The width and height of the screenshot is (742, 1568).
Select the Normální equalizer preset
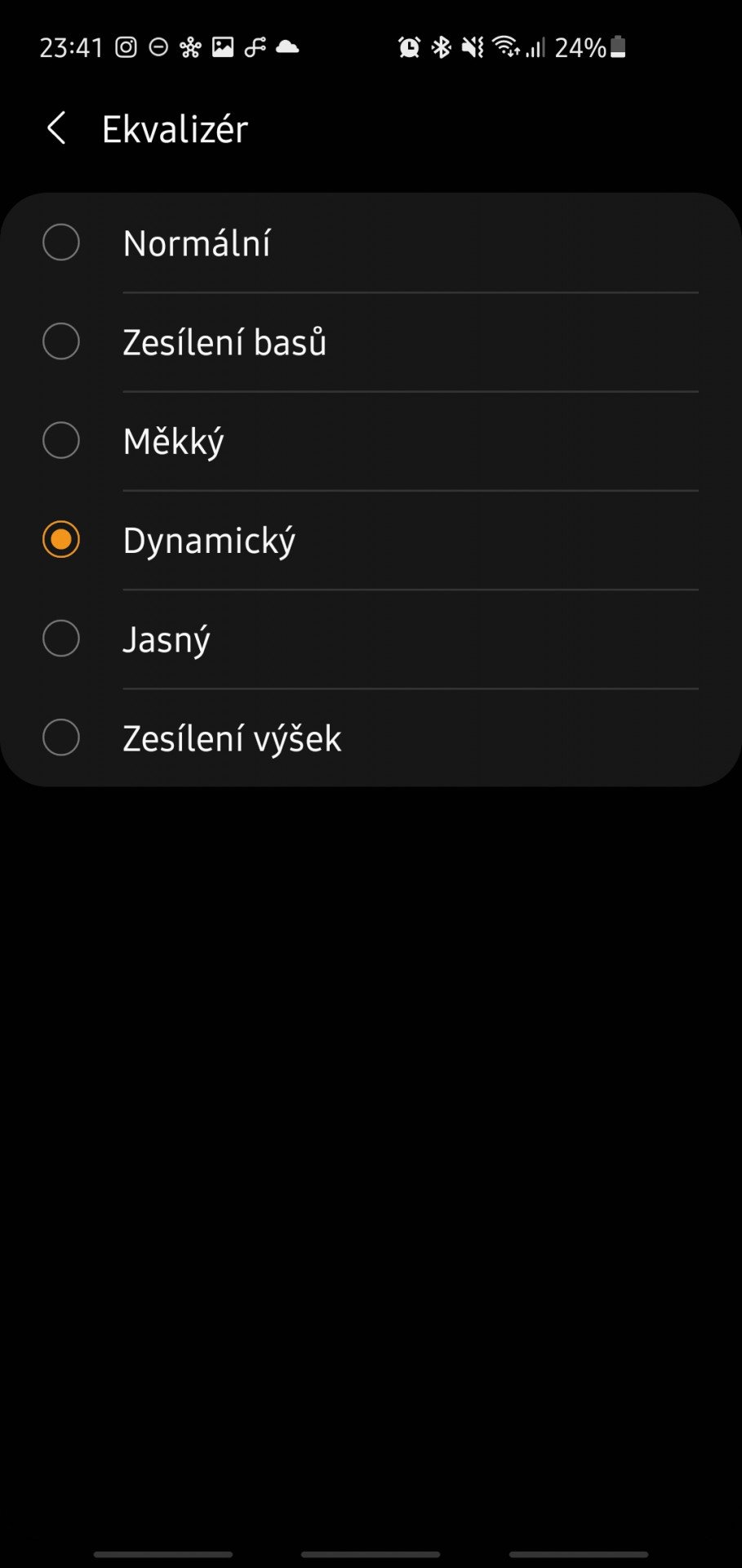pos(371,243)
